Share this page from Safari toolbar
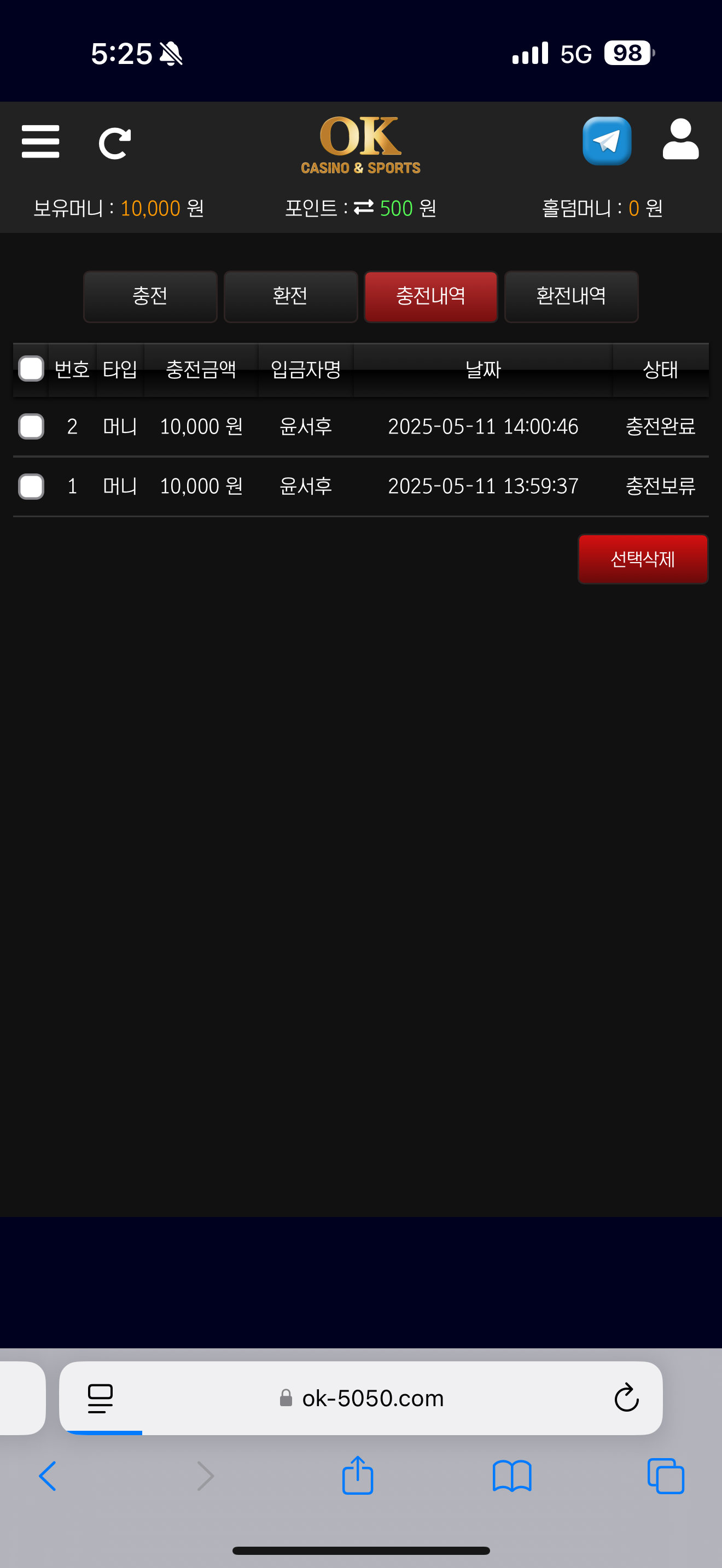The width and height of the screenshot is (722, 1568). click(x=357, y=1476)
